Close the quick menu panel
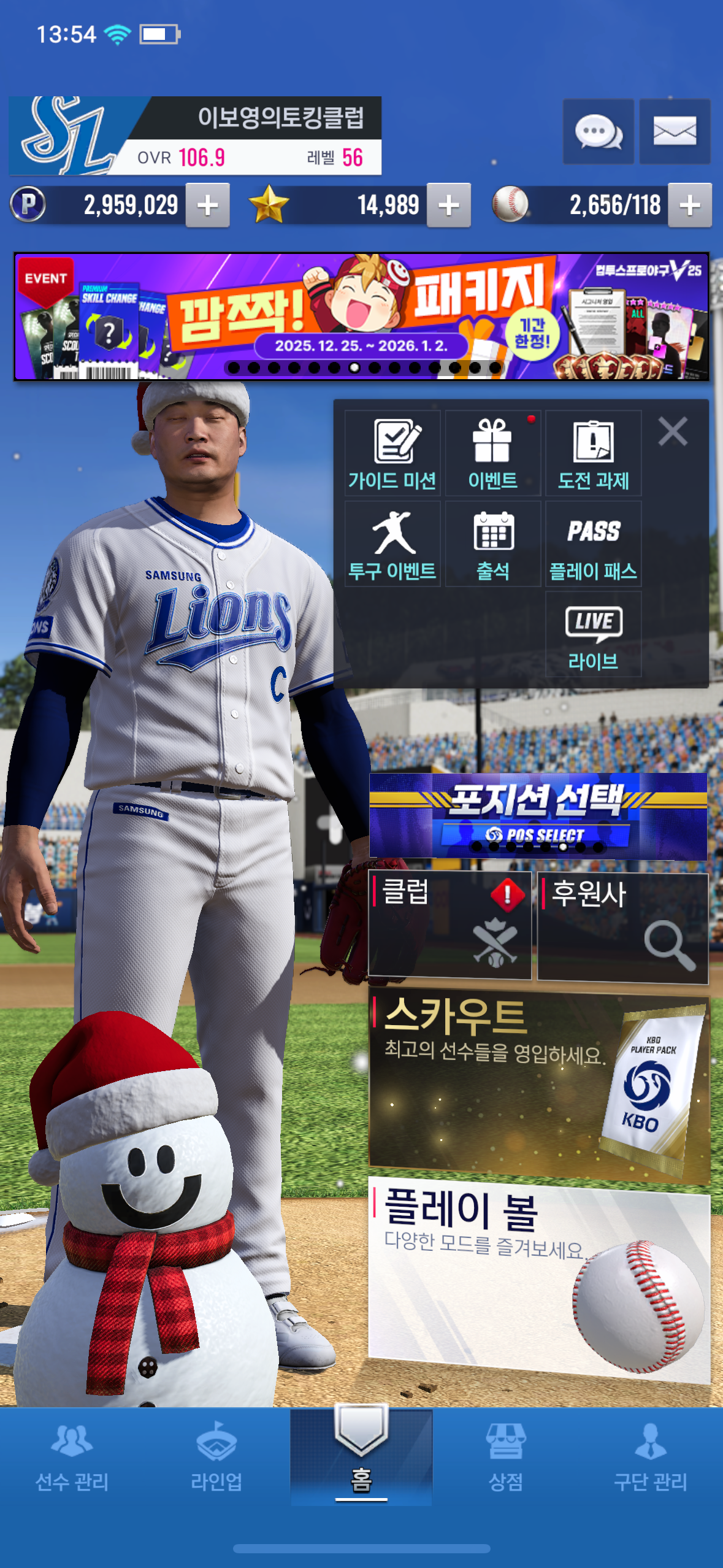This screenshot has height=1568, width=723. (x=672, y=431)
